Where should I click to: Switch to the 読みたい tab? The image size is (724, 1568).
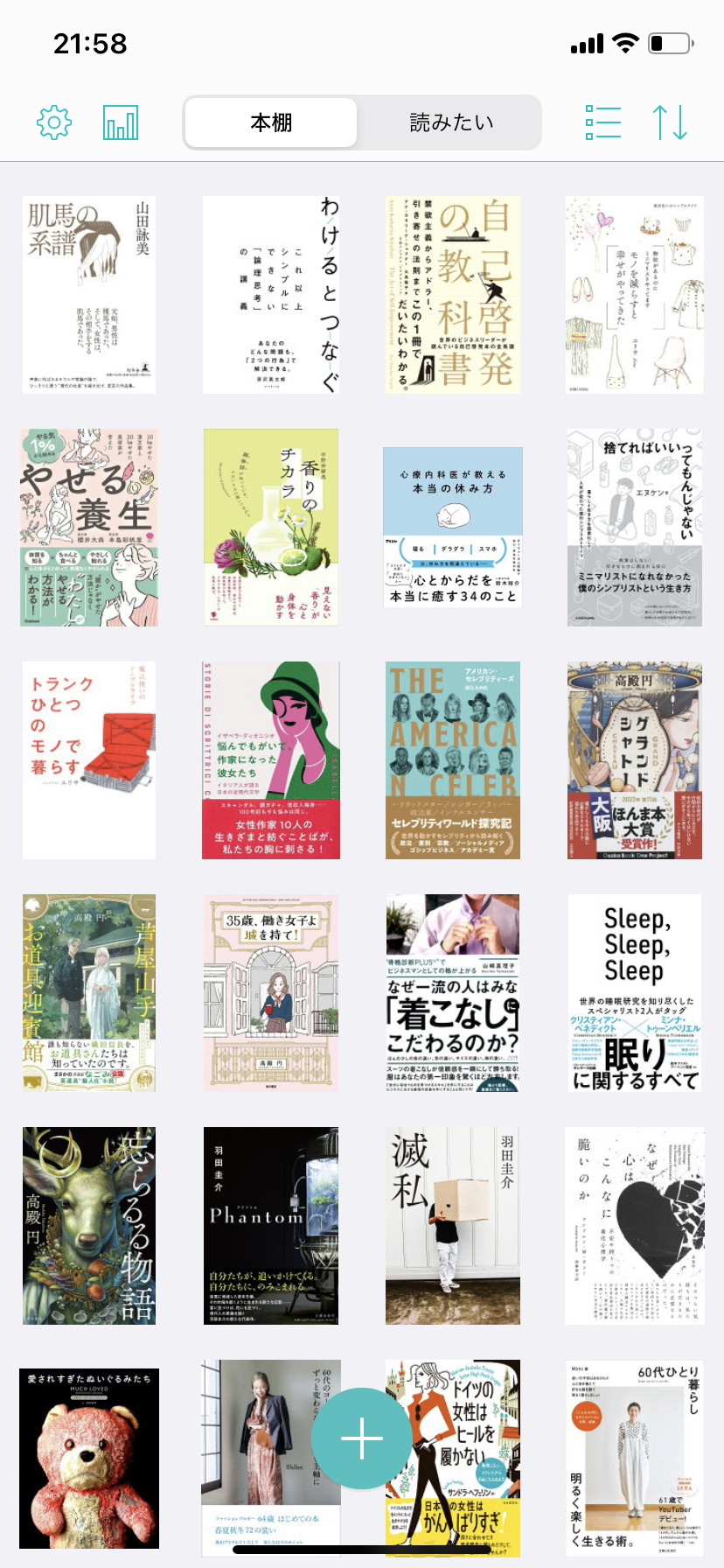pos(451,122)
